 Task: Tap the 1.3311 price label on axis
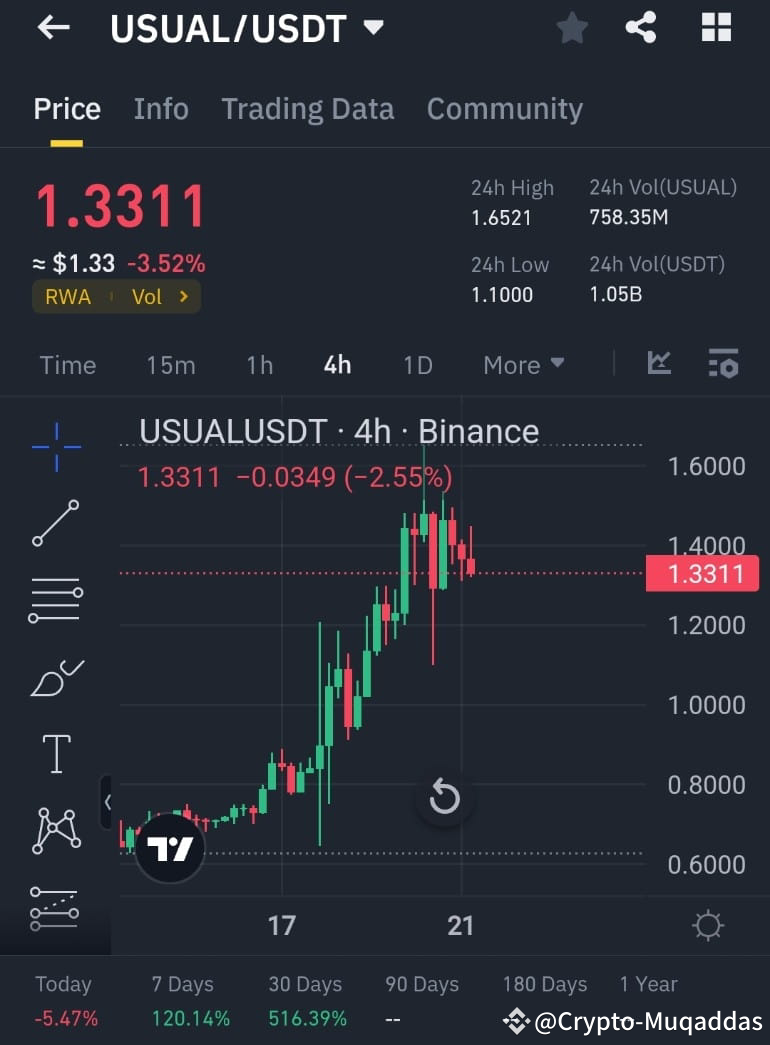coord(702,573)
